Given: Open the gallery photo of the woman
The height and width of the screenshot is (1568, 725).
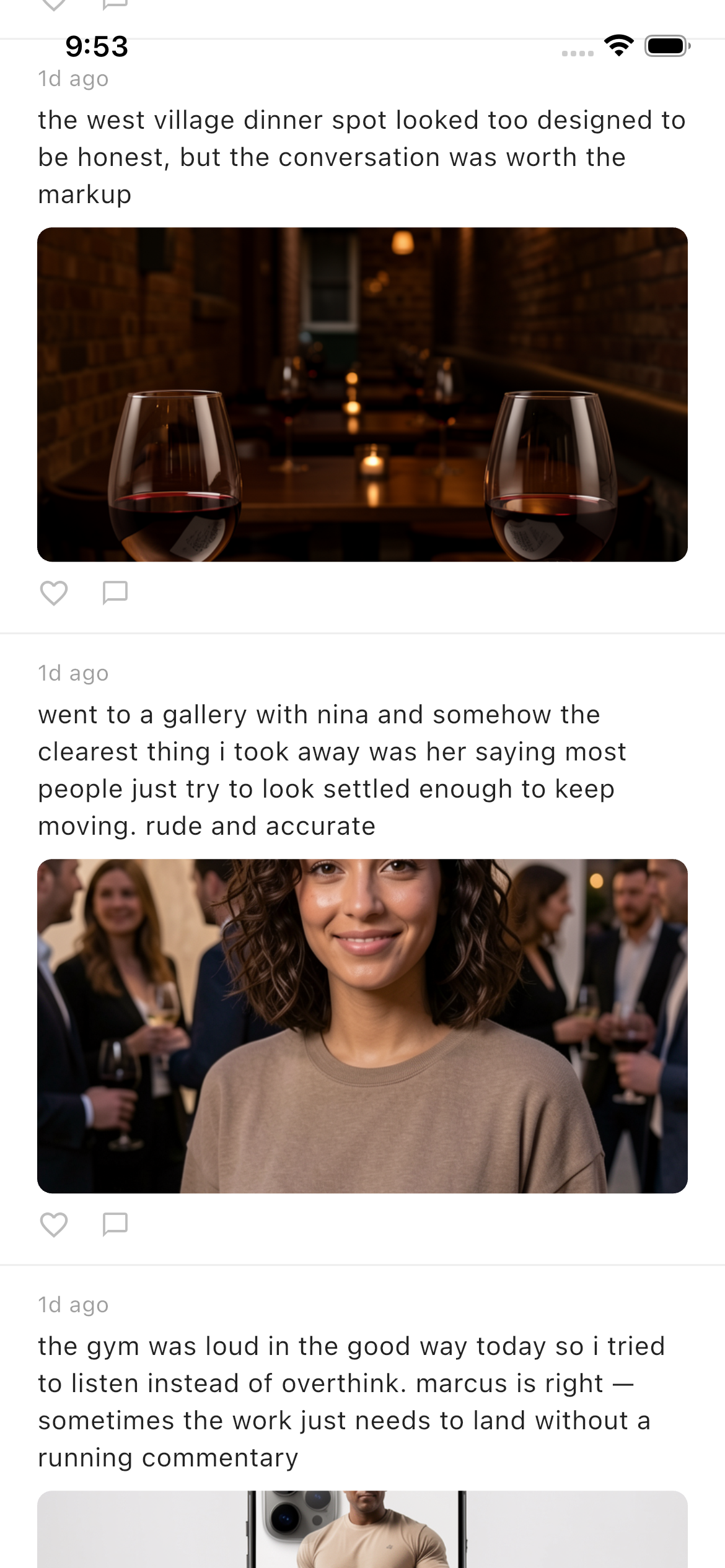Looking at the screenshot, I should [x=362, y=1026].
